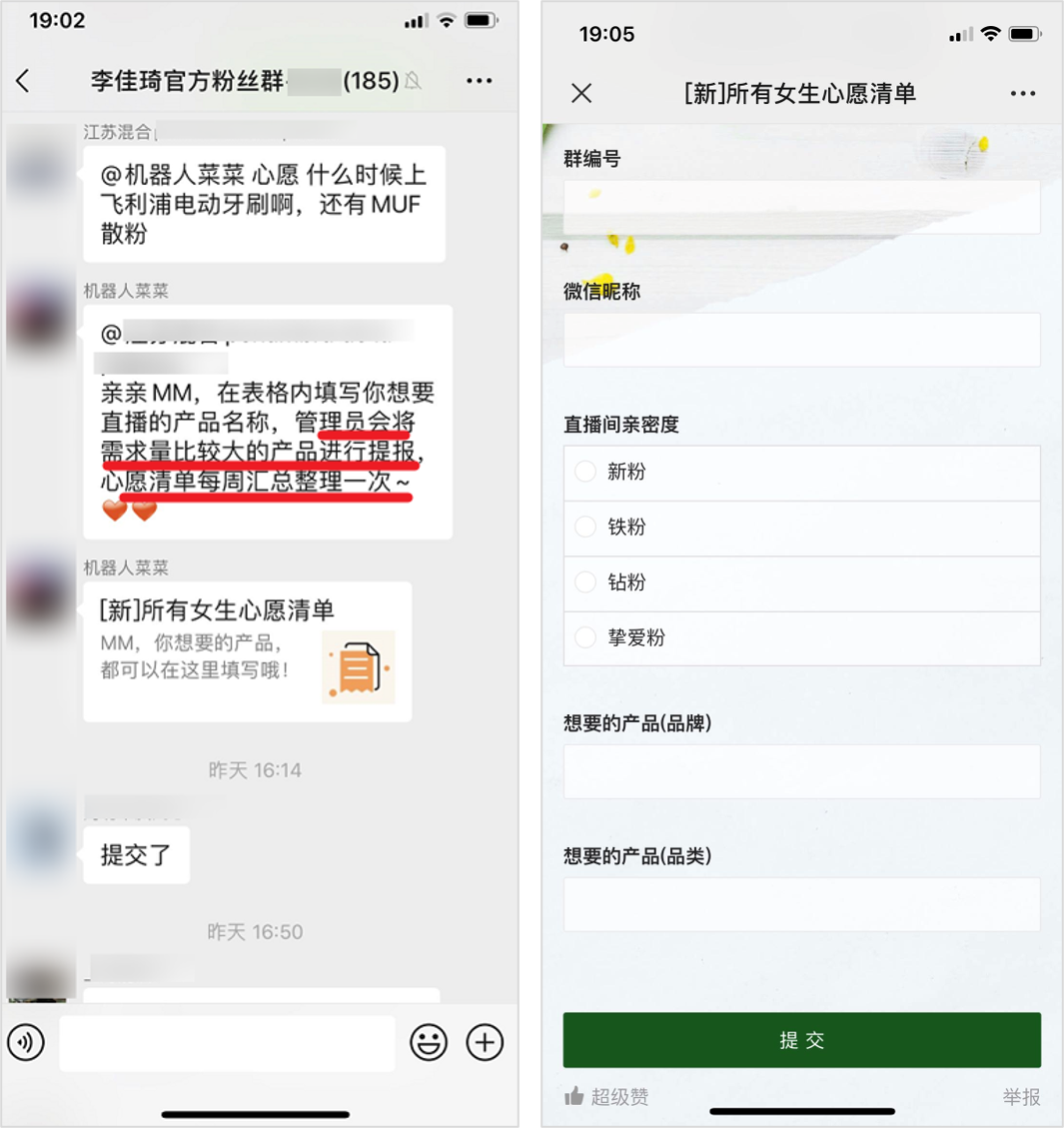The width and height of the screenshot is (1064, 1128).
Task: Submit the form with 提交
Action: coord(801,1040)
